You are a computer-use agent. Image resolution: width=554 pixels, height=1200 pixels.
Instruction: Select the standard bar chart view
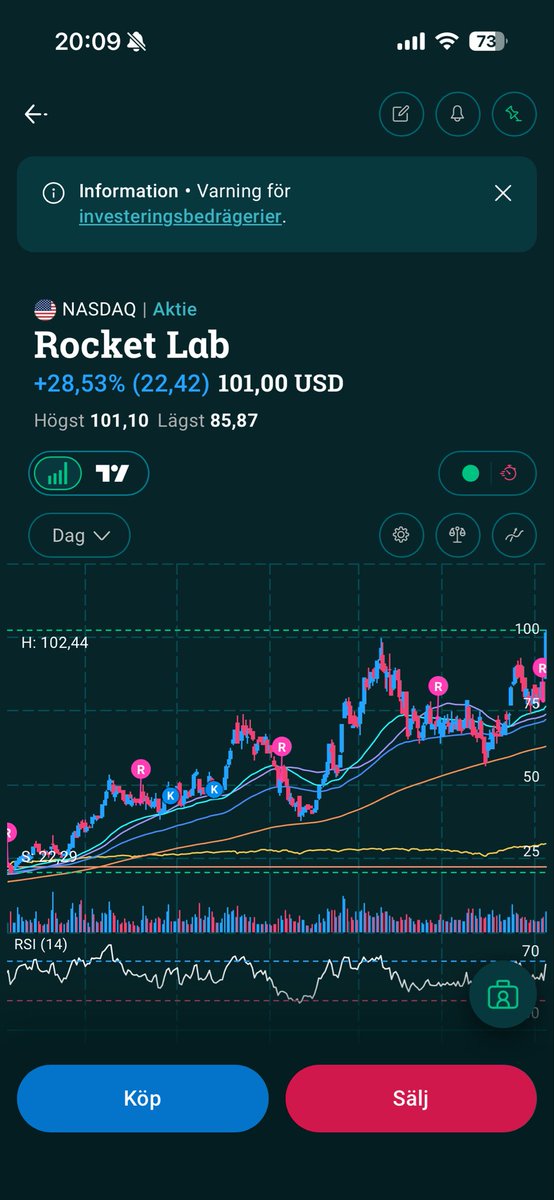(59, 474)
